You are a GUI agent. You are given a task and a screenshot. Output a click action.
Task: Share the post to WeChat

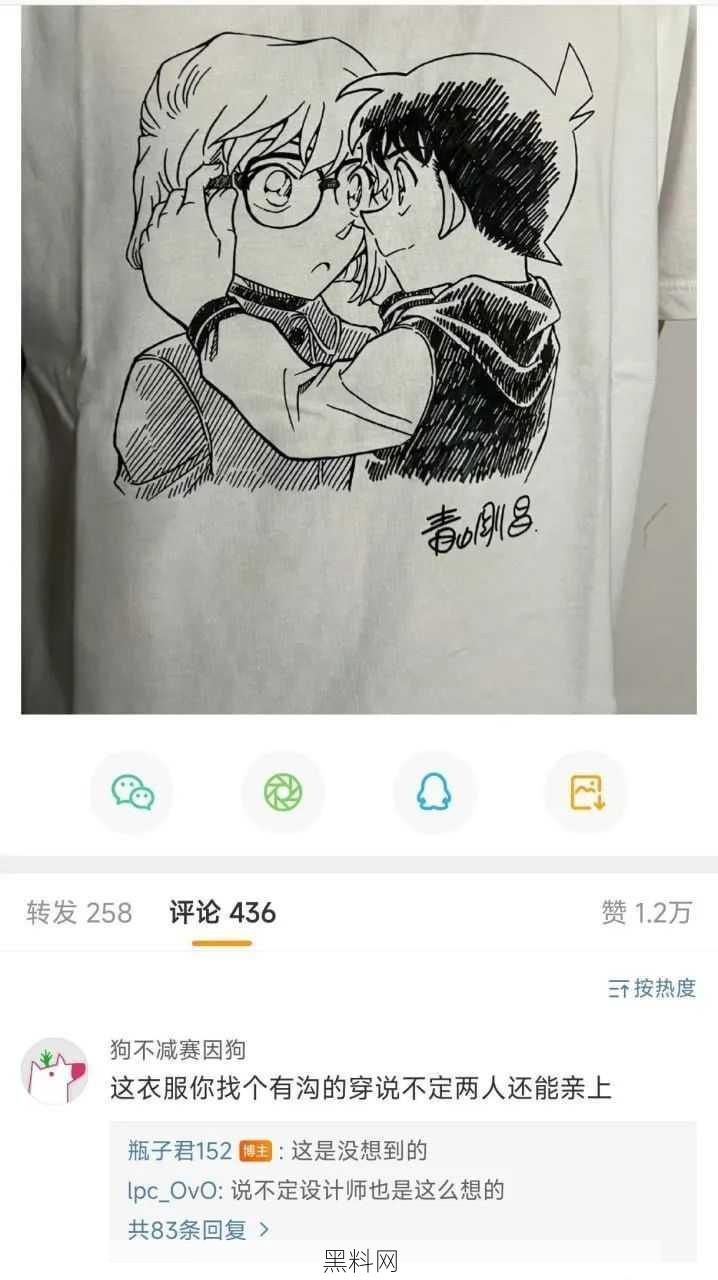(x=132, y=792)
